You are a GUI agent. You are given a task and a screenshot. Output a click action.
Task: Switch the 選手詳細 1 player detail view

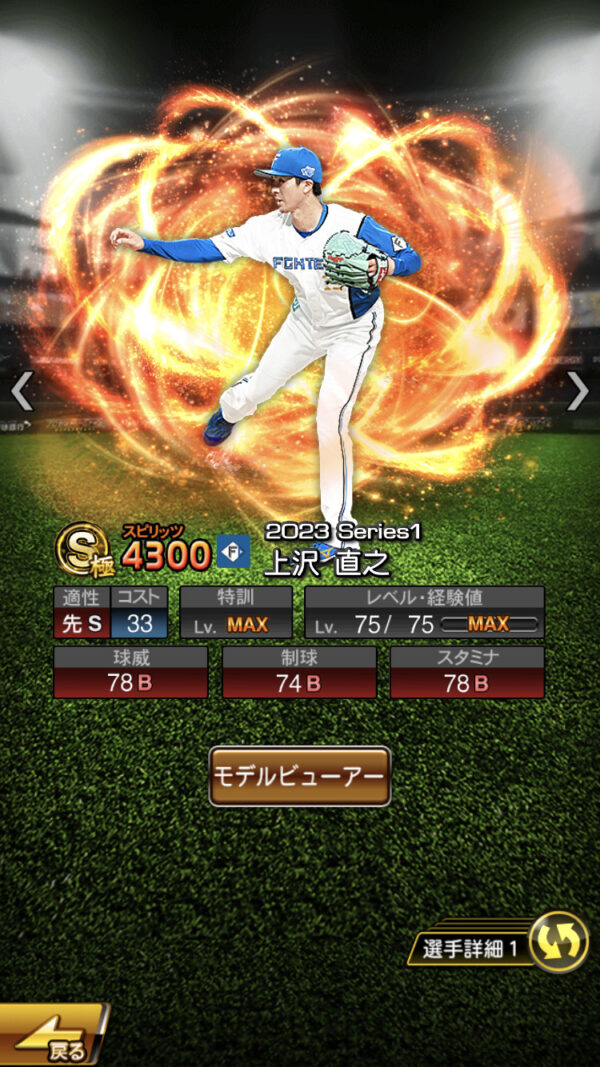point(499,943)
